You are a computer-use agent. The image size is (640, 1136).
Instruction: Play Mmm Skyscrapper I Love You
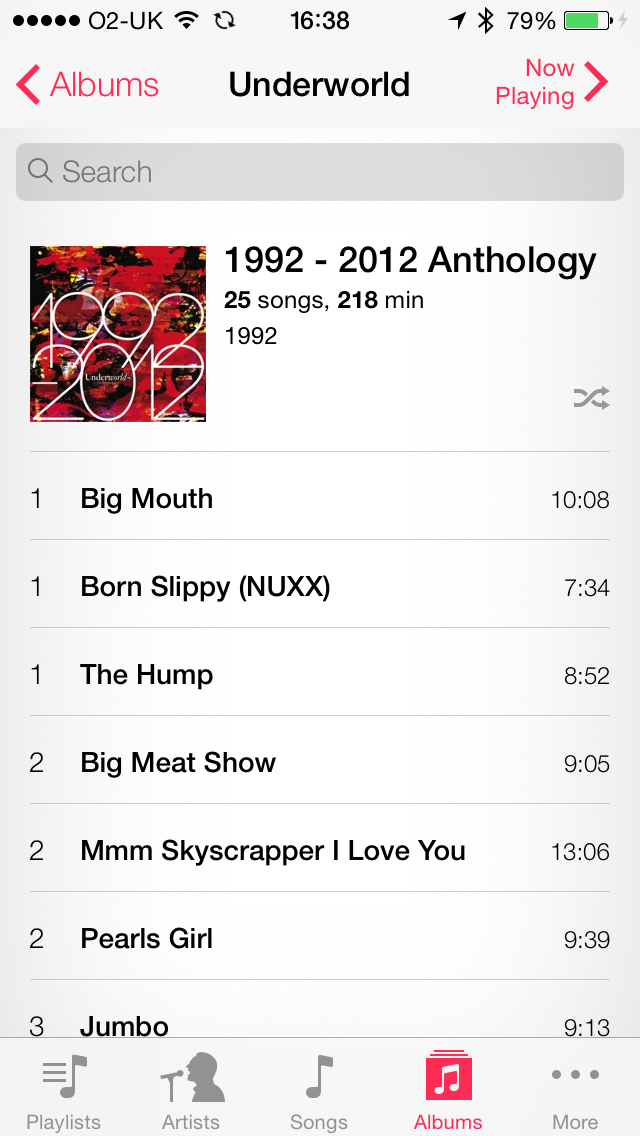pyautogui.click(x=320, y=848)
